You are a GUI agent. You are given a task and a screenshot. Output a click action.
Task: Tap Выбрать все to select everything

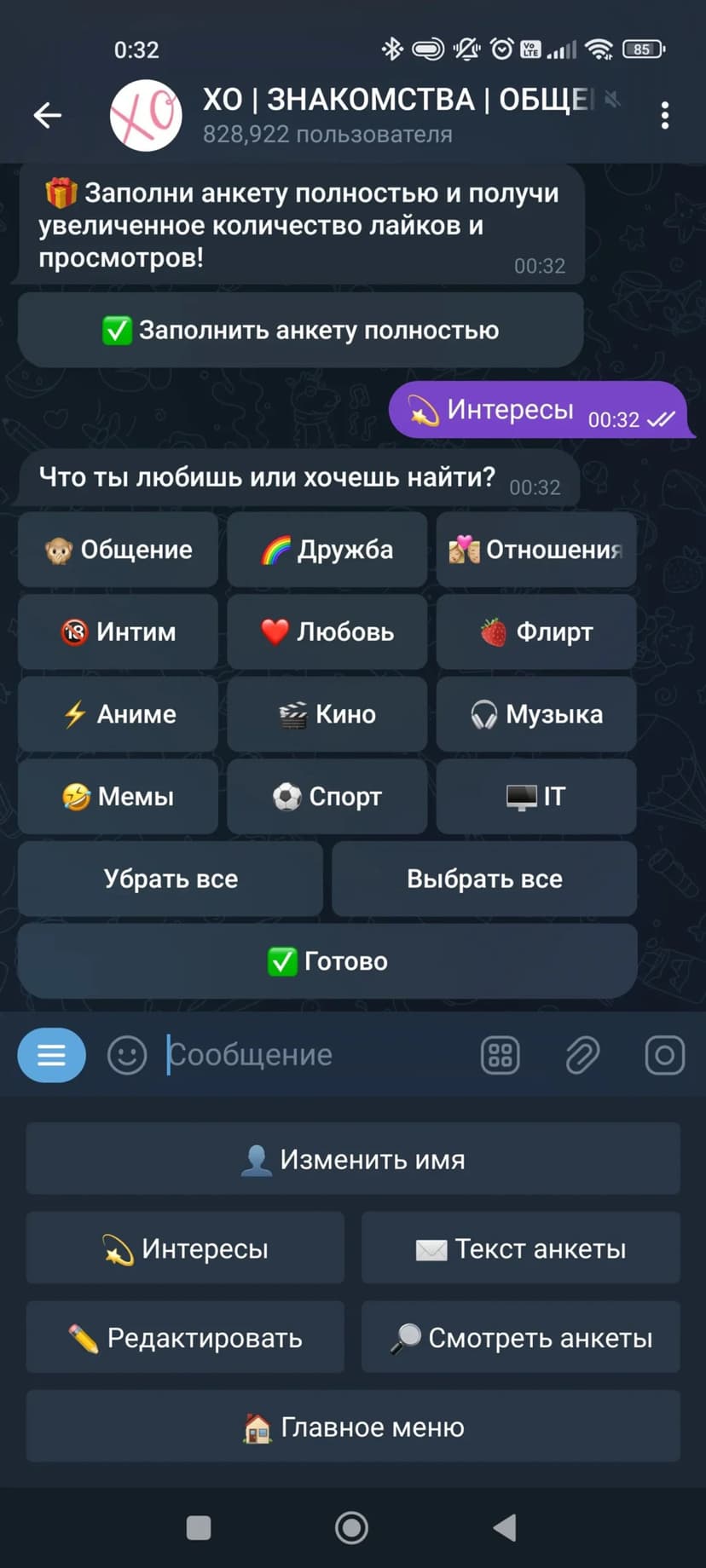pos(484,879)
